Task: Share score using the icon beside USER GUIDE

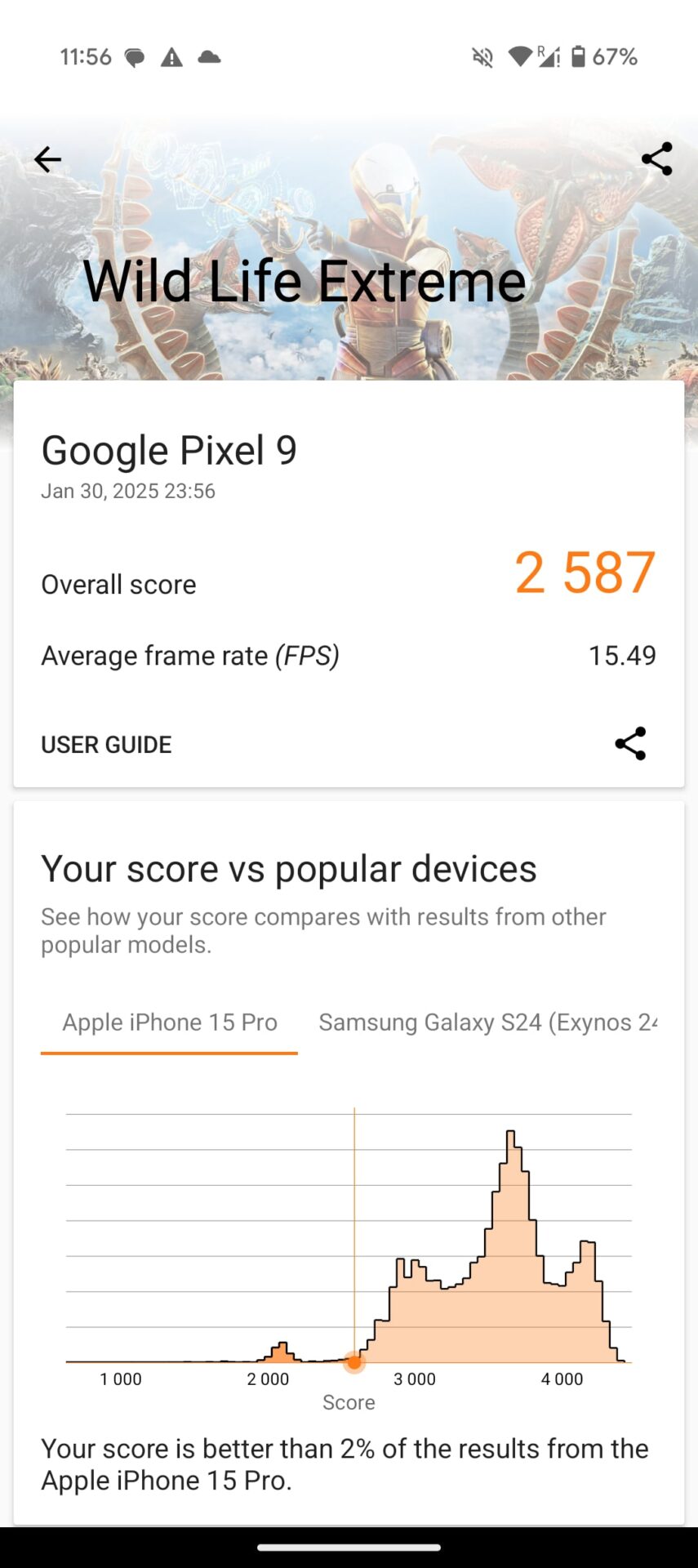Action: click(x=629, y=744)
